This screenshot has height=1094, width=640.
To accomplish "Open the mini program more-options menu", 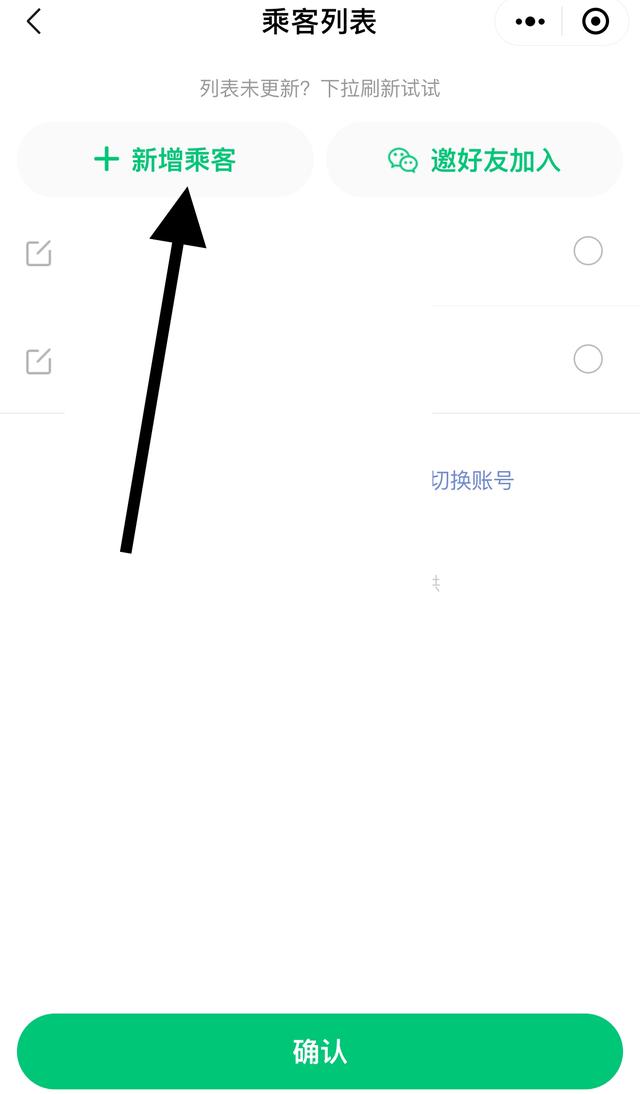I will [x=530, y=21].
